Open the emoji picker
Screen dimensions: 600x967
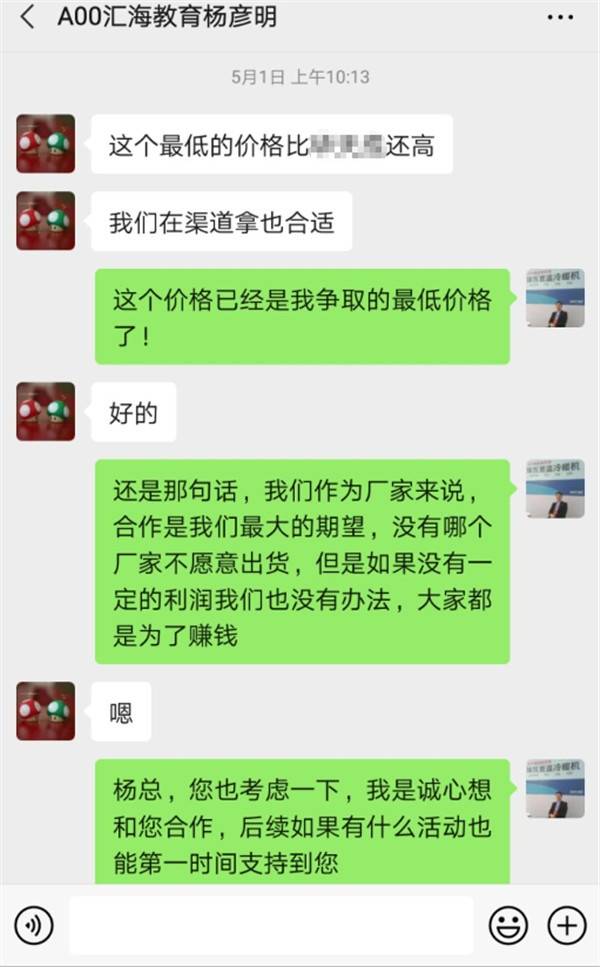tap(508, 925)
